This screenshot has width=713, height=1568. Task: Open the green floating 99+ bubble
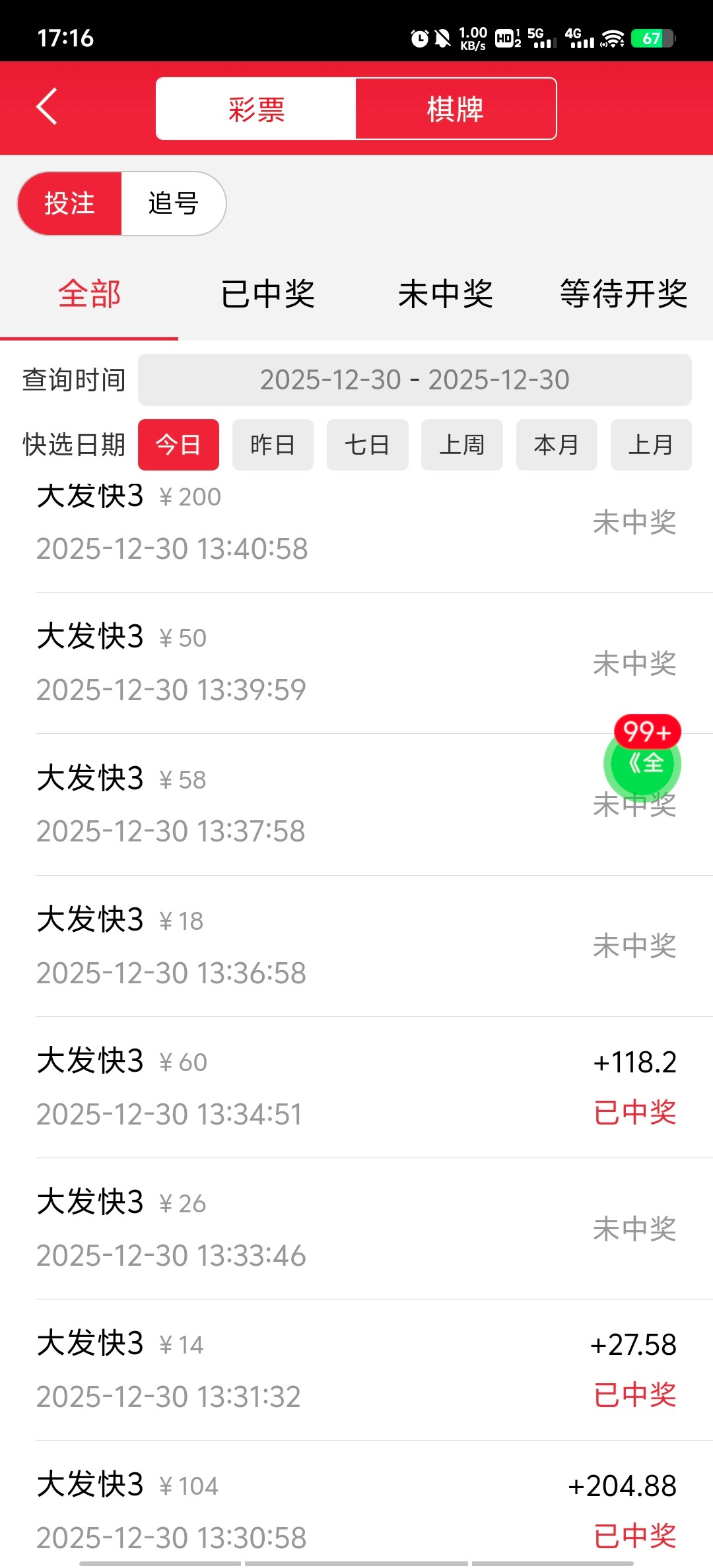642,762
